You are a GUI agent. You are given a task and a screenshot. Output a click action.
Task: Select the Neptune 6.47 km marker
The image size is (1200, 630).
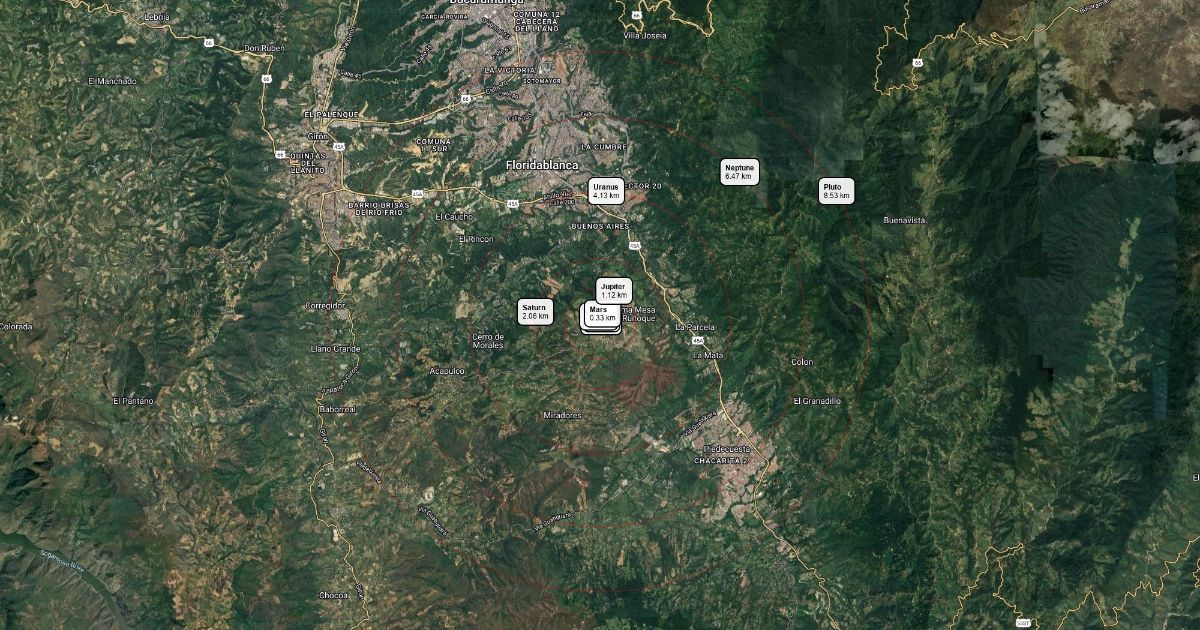[739, 172]
